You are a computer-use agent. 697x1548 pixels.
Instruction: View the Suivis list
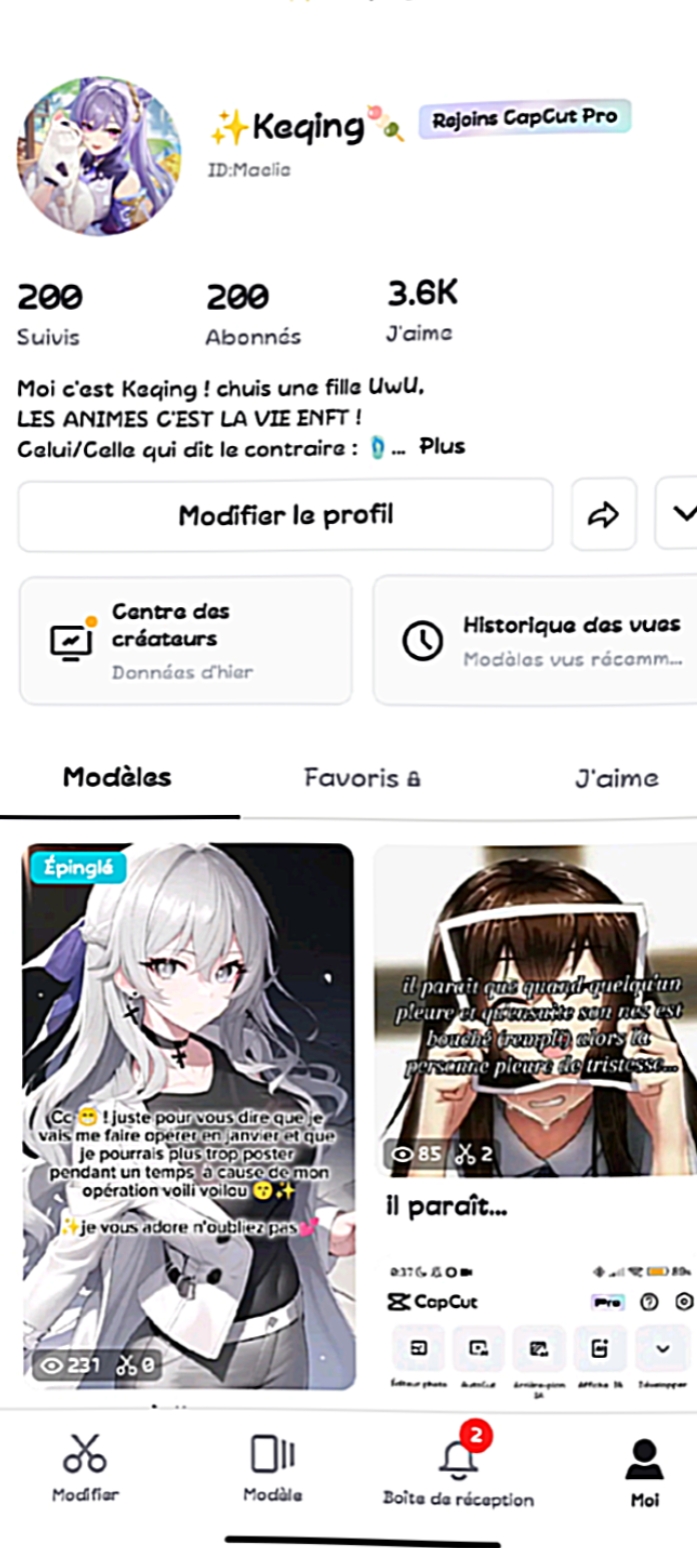(50, 313)
